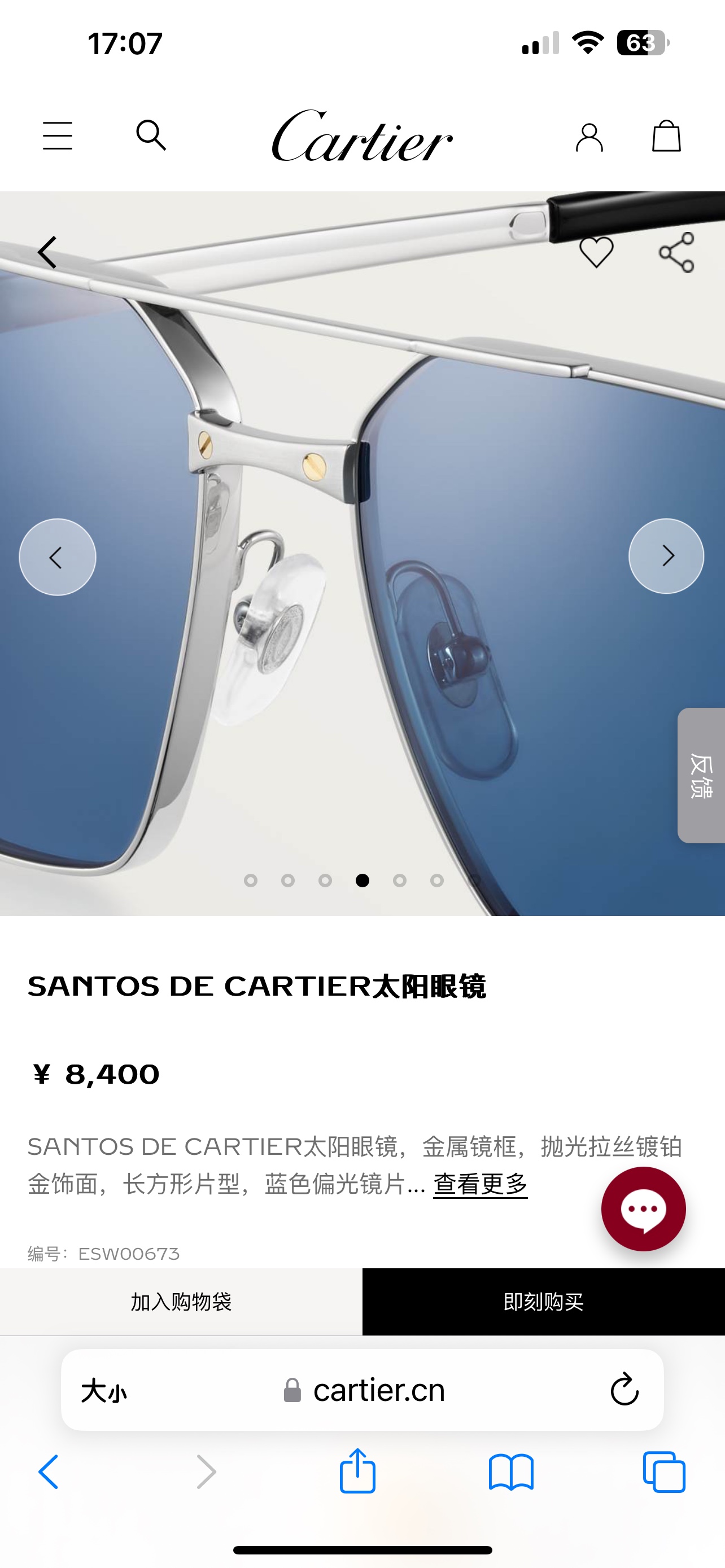
Task: Open the Safari share sheet
Action: point(357,1471)
